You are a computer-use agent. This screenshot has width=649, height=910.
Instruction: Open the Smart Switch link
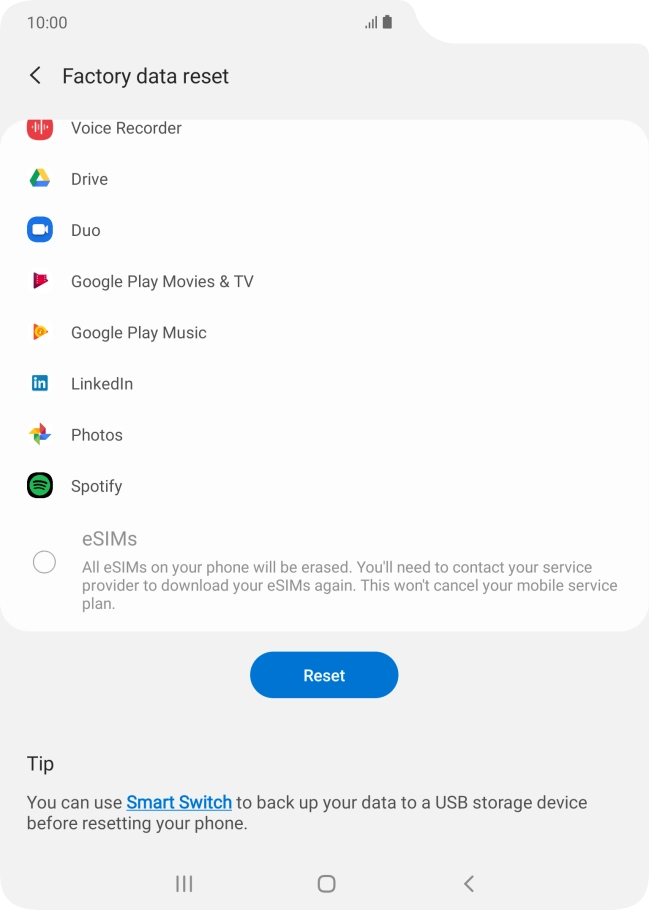tap(179, 802)
